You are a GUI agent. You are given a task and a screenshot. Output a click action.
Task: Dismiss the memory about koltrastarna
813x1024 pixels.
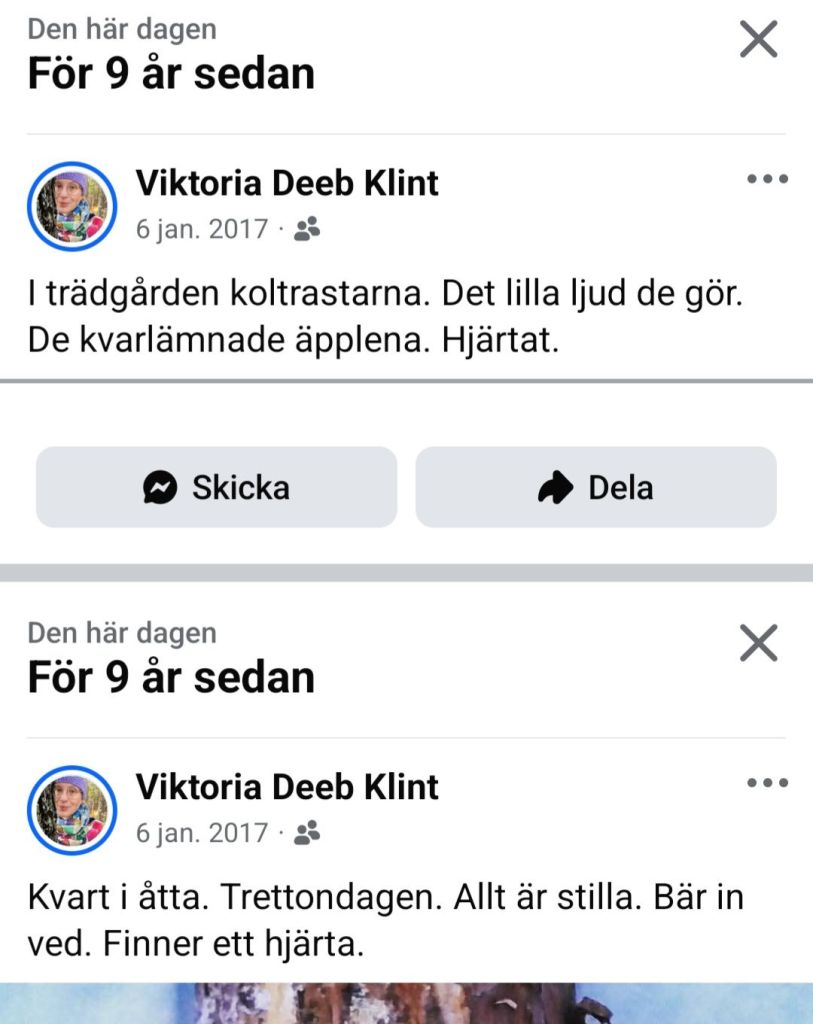(x=758, y=41)
